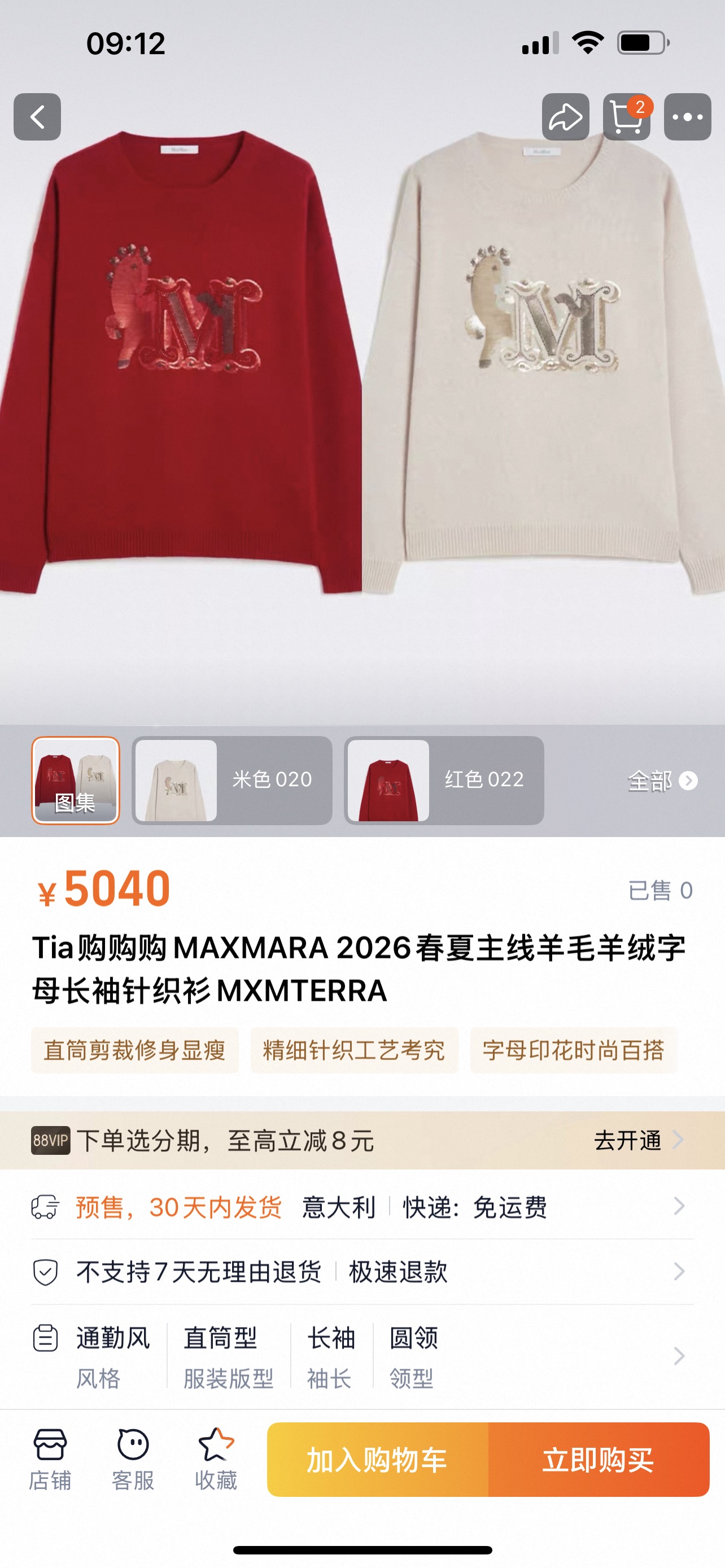This screenshot has height=1568, width=725.
Task: Visit the 店铺 store page
Action: (50, 1458)
